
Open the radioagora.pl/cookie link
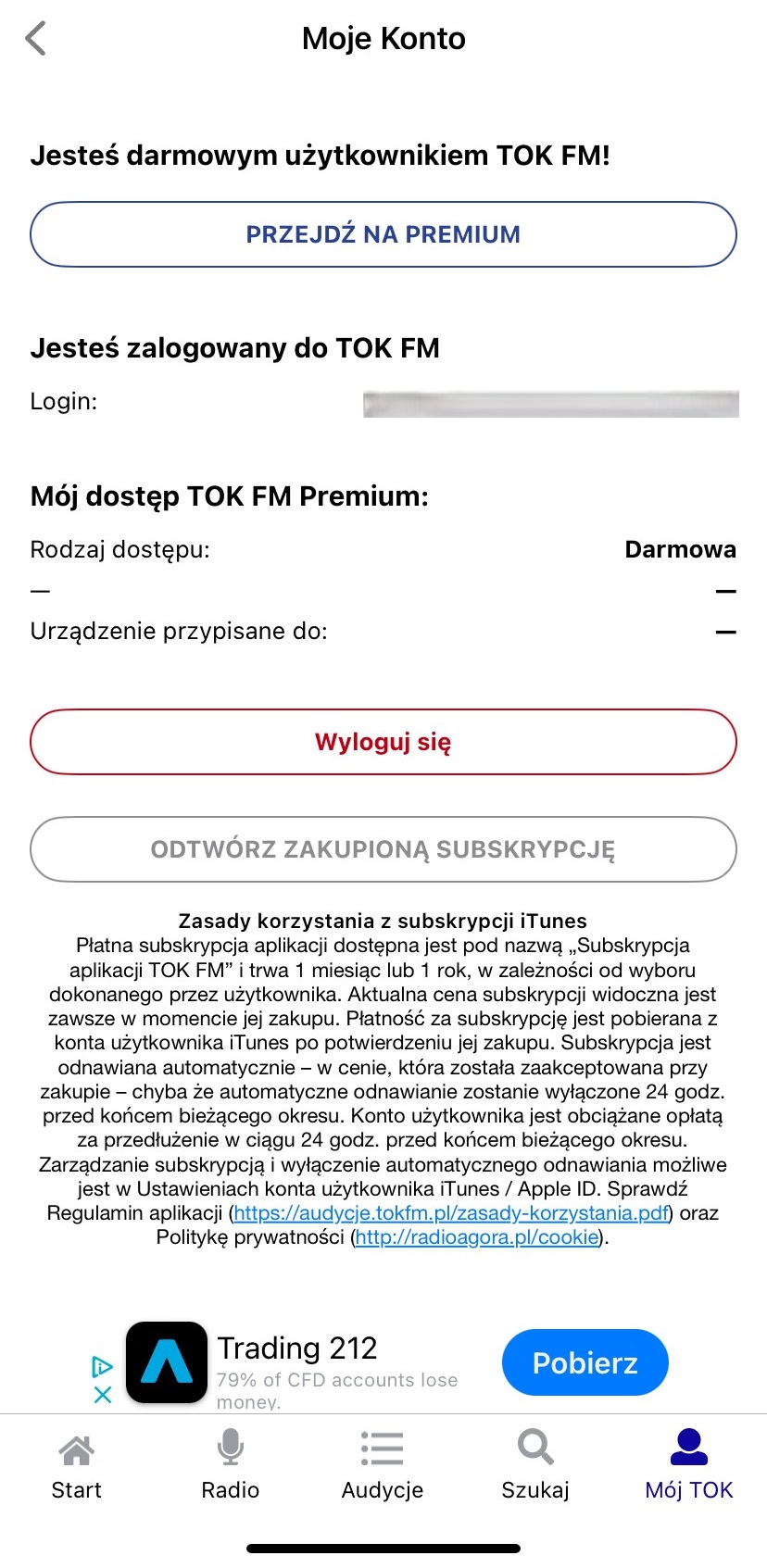[x=477, y=1237]
